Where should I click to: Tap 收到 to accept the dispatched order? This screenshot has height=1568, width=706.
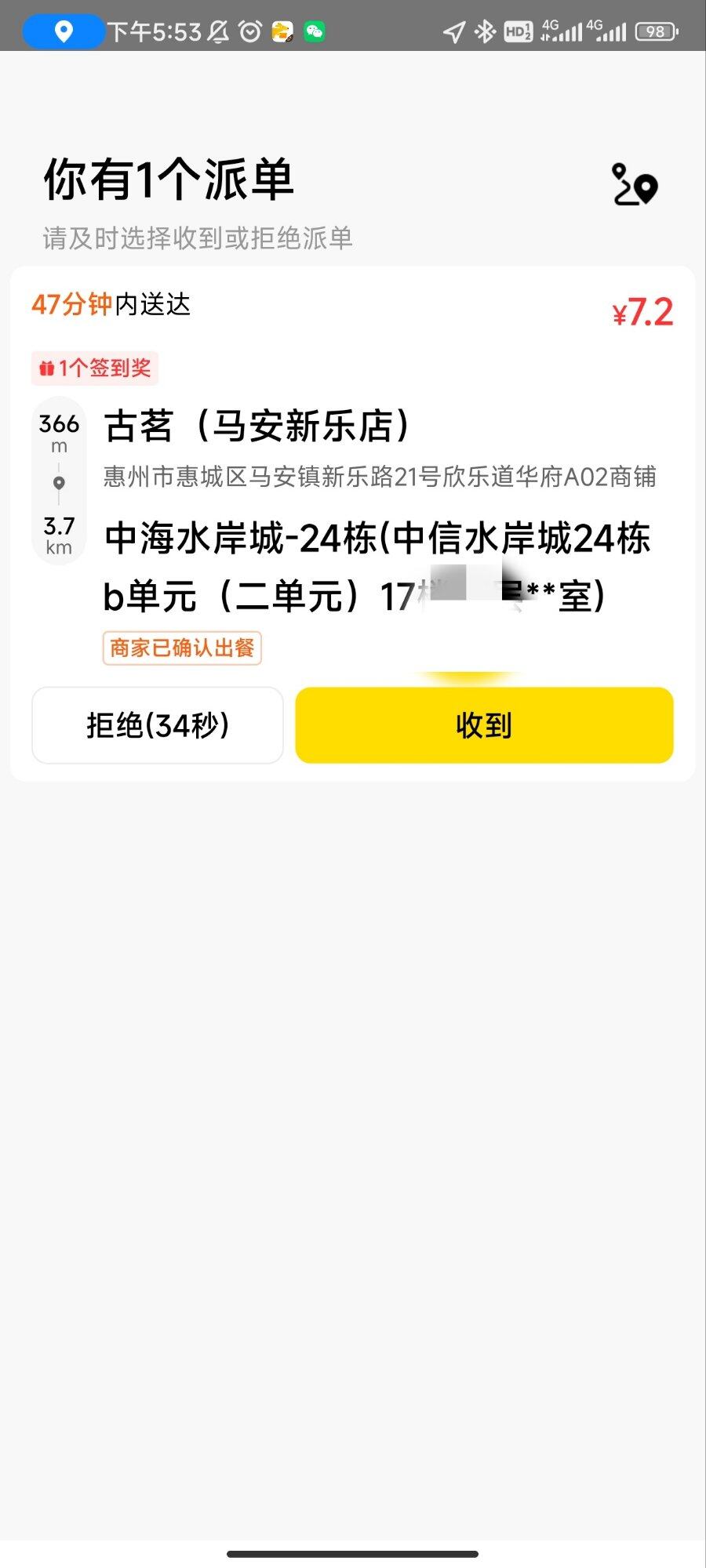484,725
